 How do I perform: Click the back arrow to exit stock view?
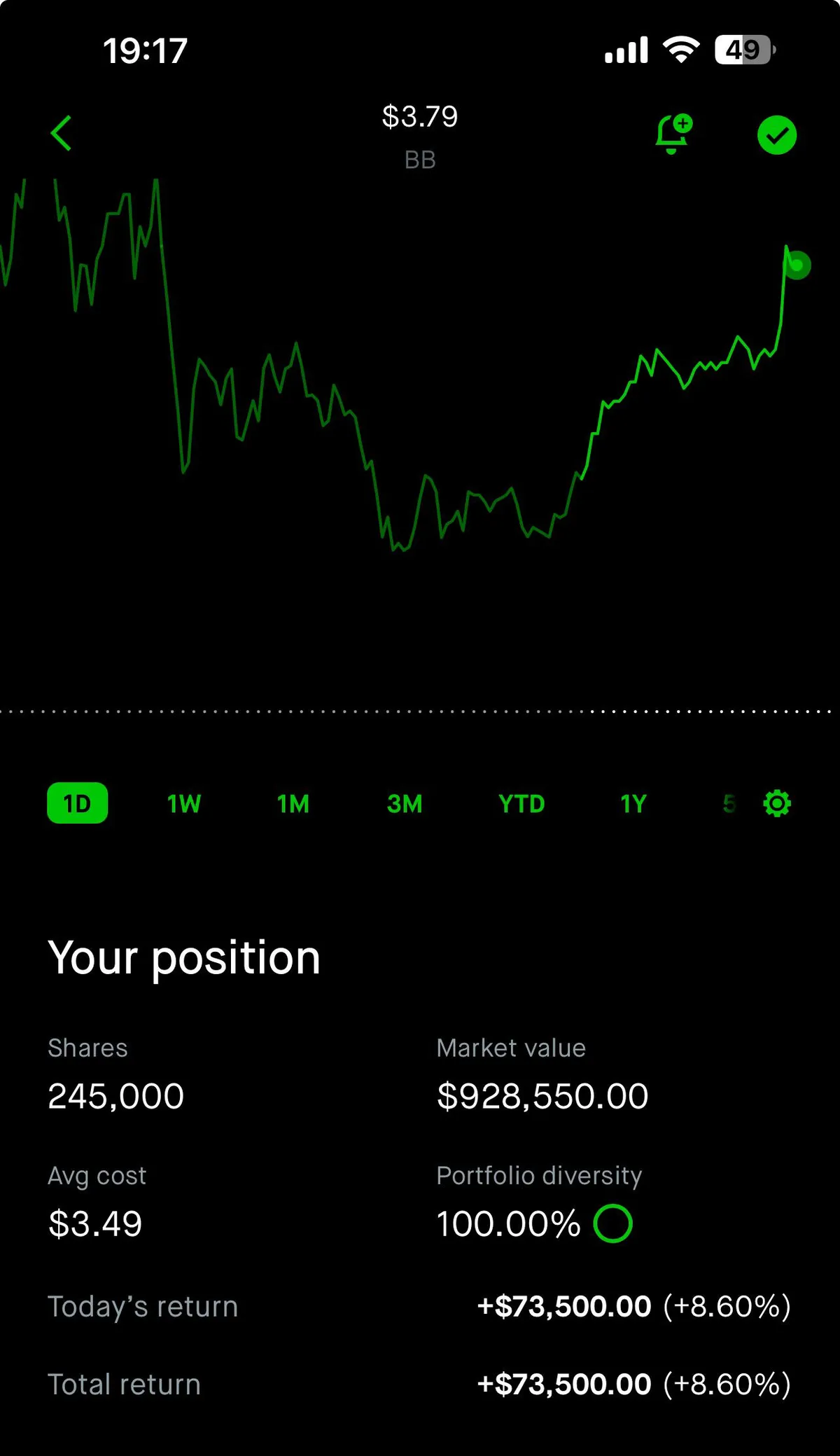[62, 133]
